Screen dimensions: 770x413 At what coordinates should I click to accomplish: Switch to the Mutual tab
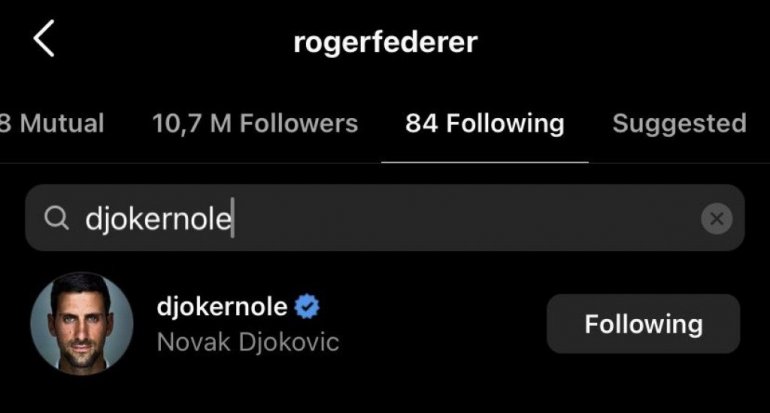tap(52, 124)
